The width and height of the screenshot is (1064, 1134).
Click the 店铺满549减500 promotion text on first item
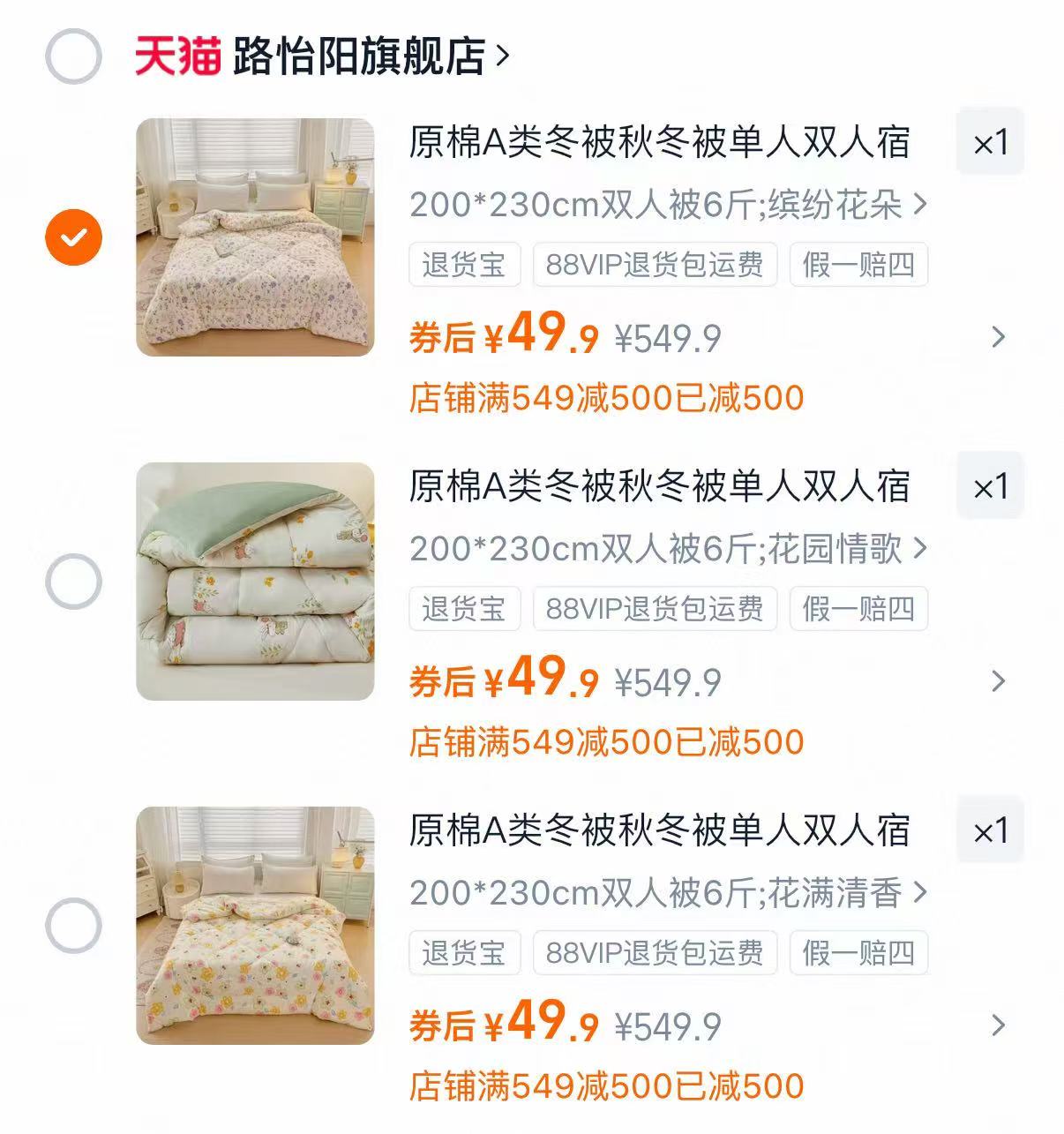click(x=604, y=399)
